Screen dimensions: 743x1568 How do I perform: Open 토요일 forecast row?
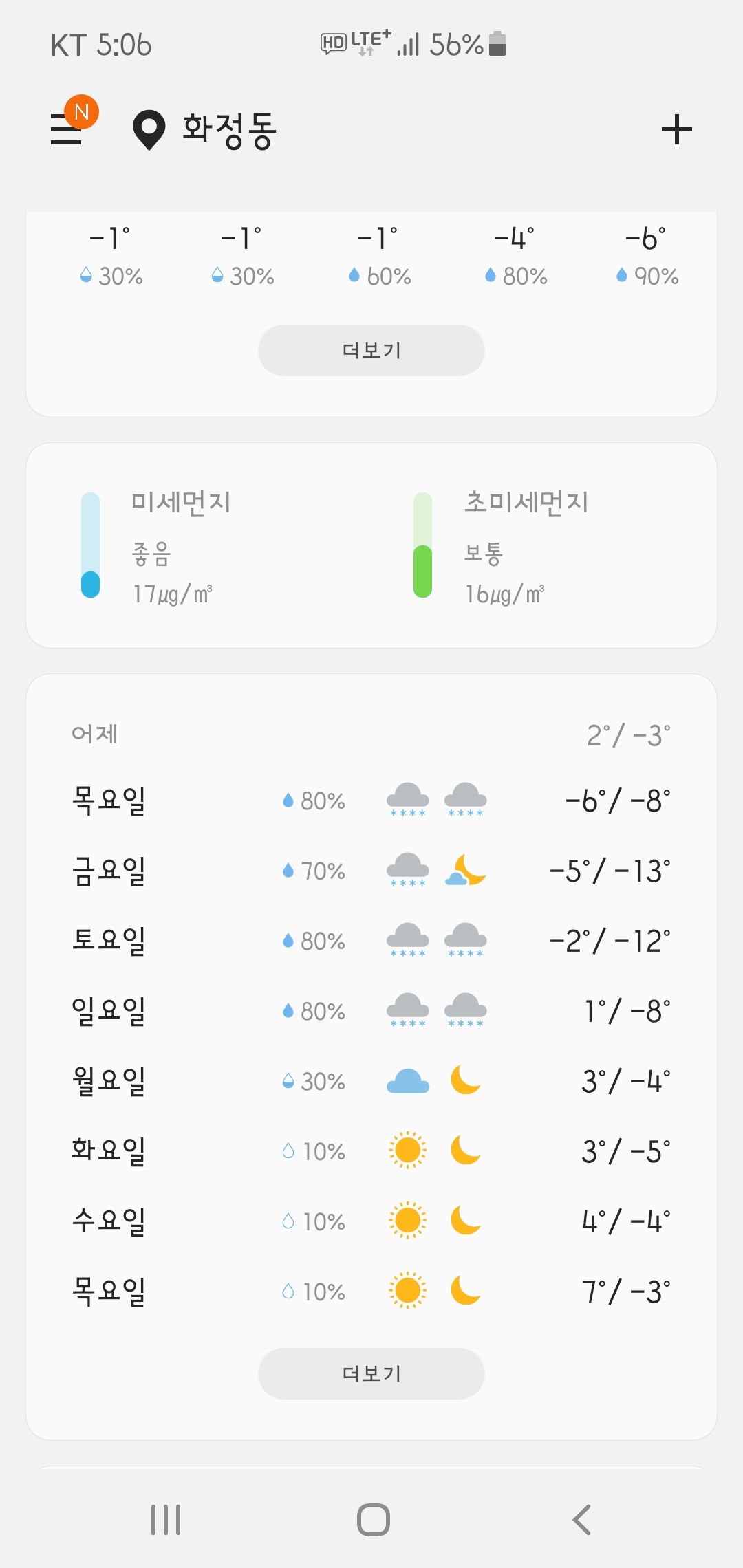tap(371, 941)
